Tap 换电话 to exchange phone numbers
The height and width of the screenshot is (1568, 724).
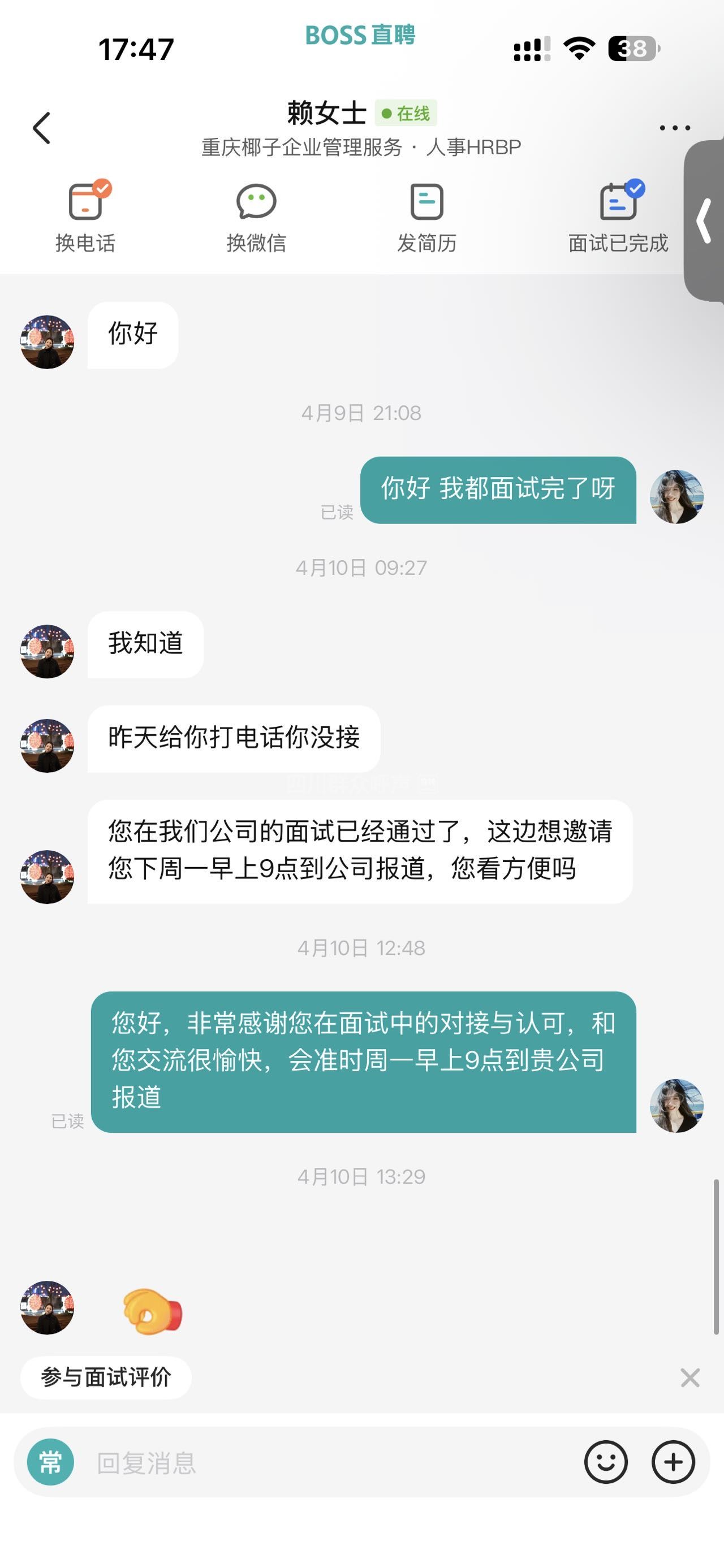click(85, 216)
